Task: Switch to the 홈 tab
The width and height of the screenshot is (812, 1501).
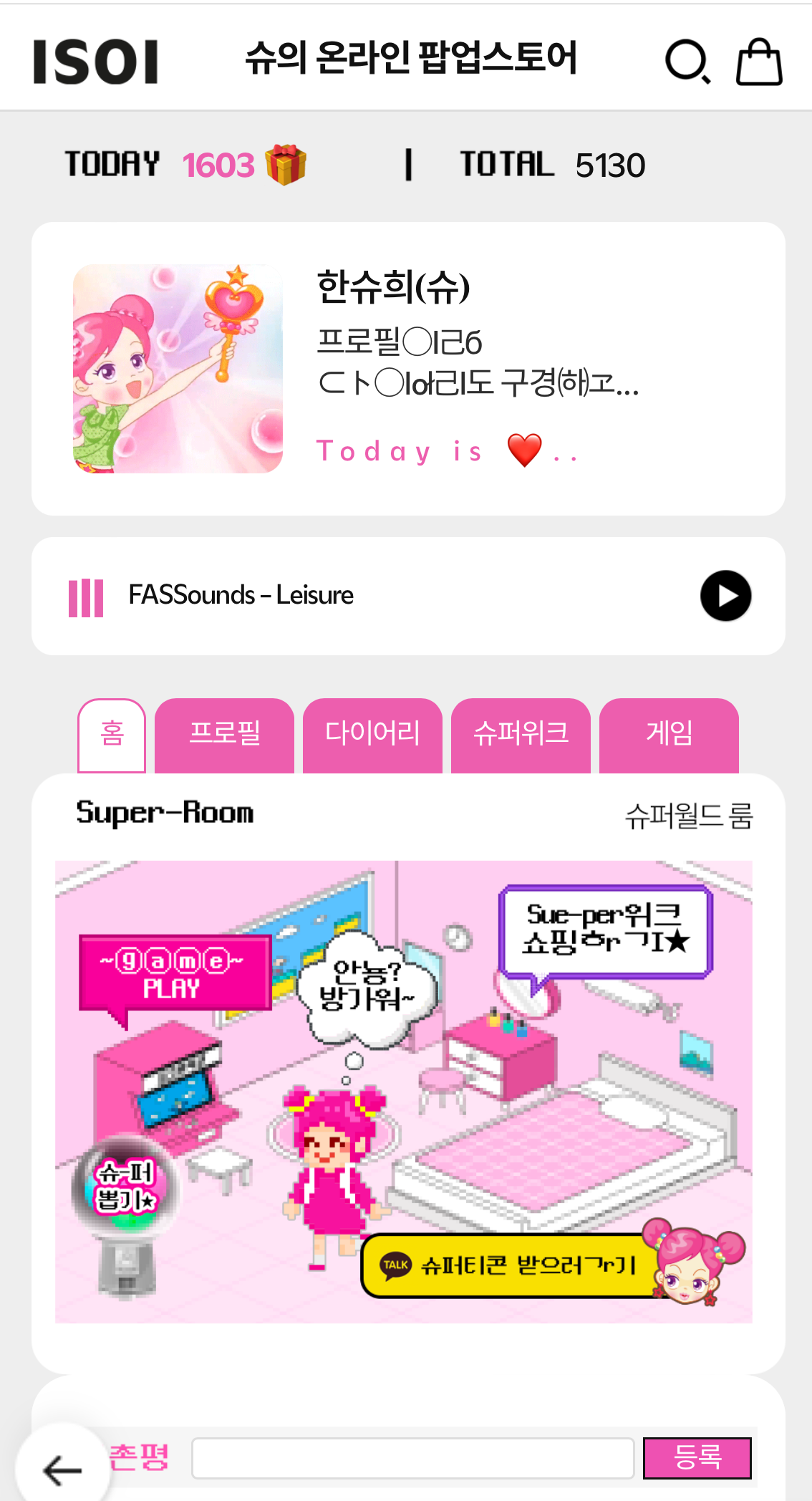Action: tap(112, 734)
